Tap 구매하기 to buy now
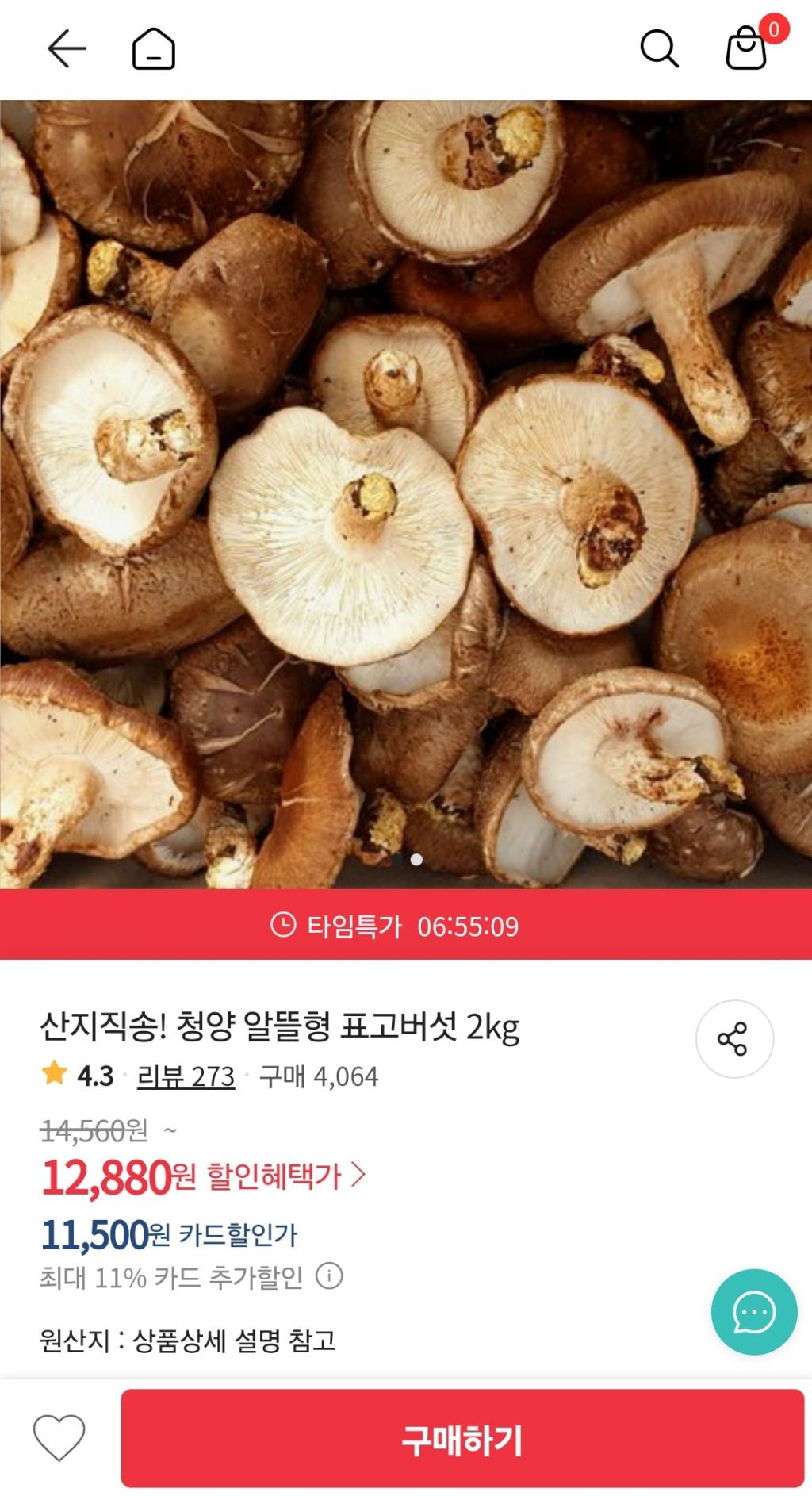Viewport: 812px width, 1496px height. [x=462, y=1439]
